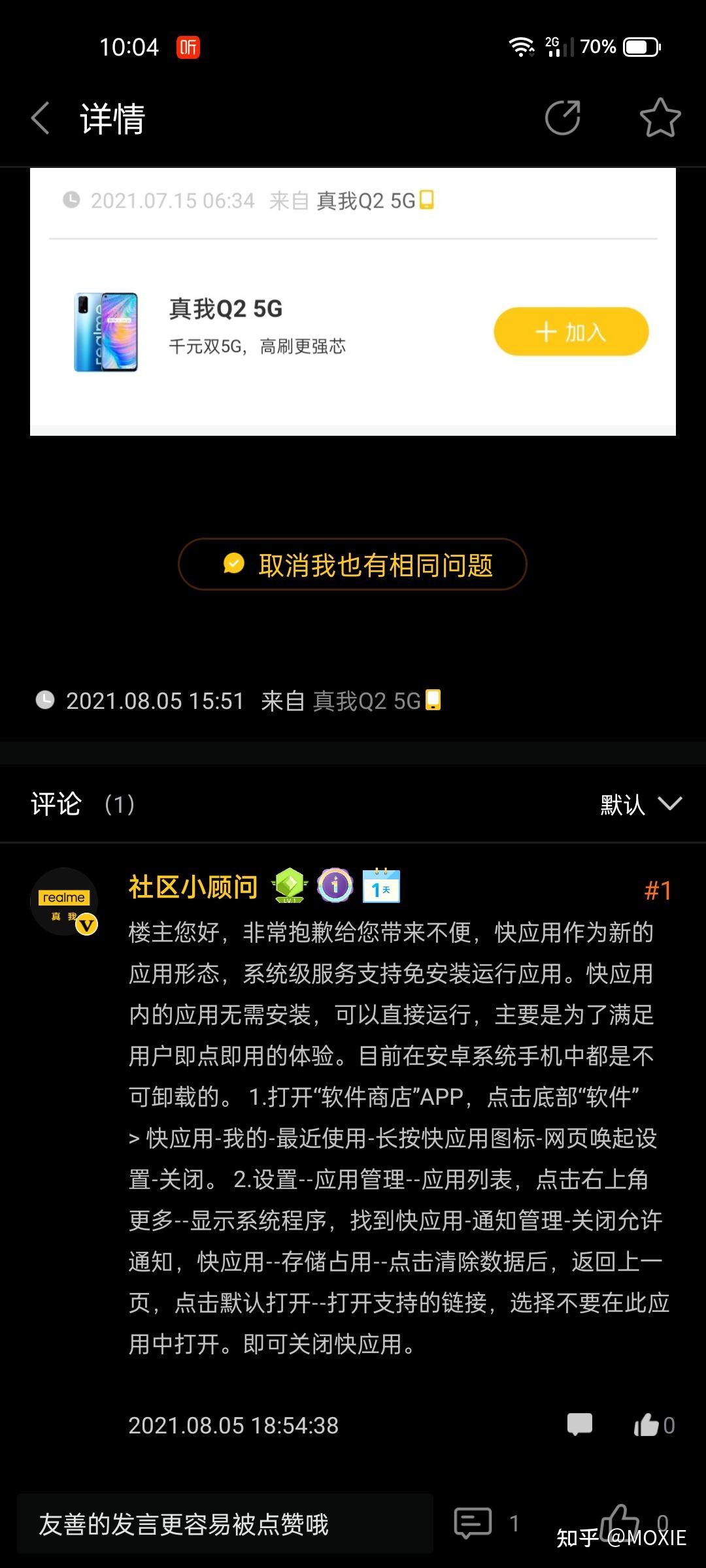
Task: Like the post in the bottom bar
Action: pos(620,1521)
